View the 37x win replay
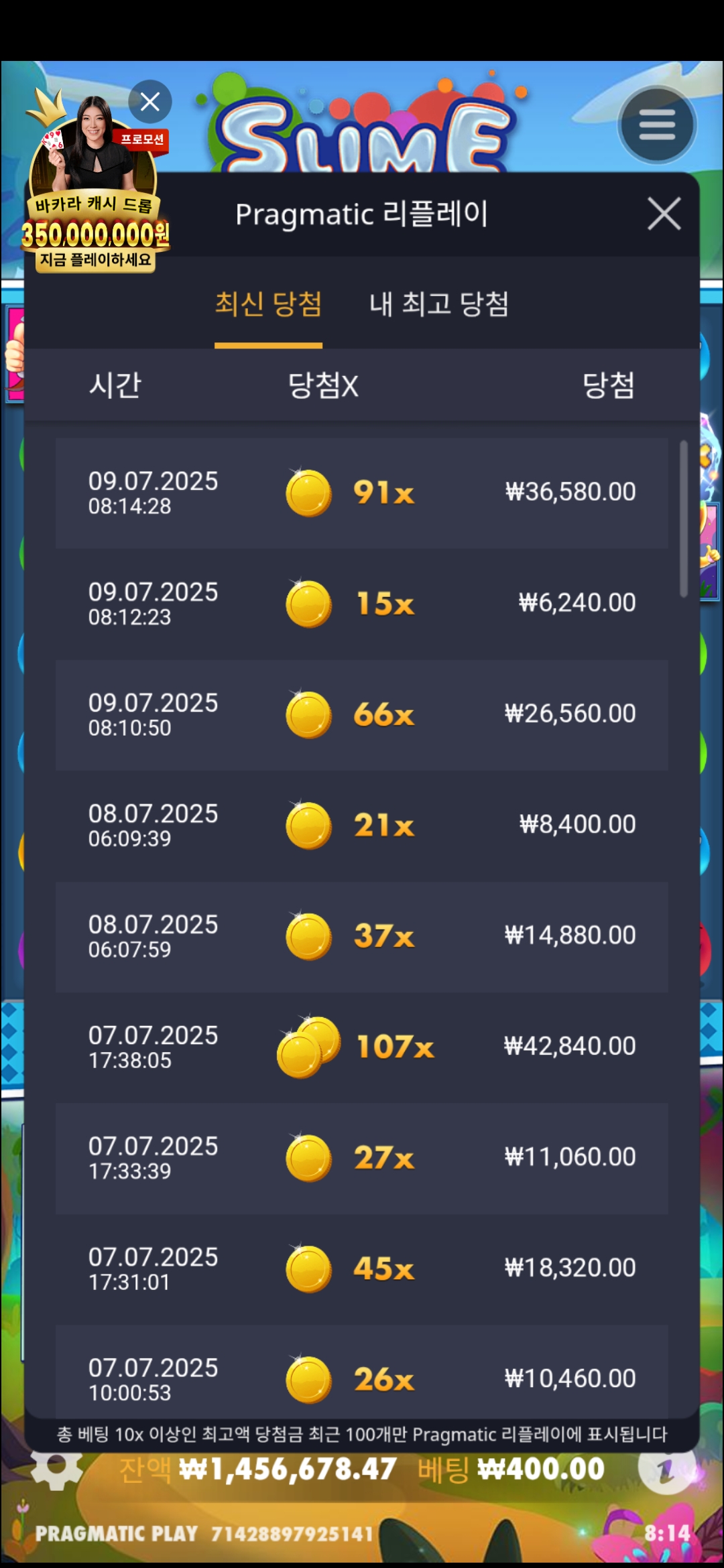Image resolution: width=724 pixels, height=1568 pixels. click(362, 936)
